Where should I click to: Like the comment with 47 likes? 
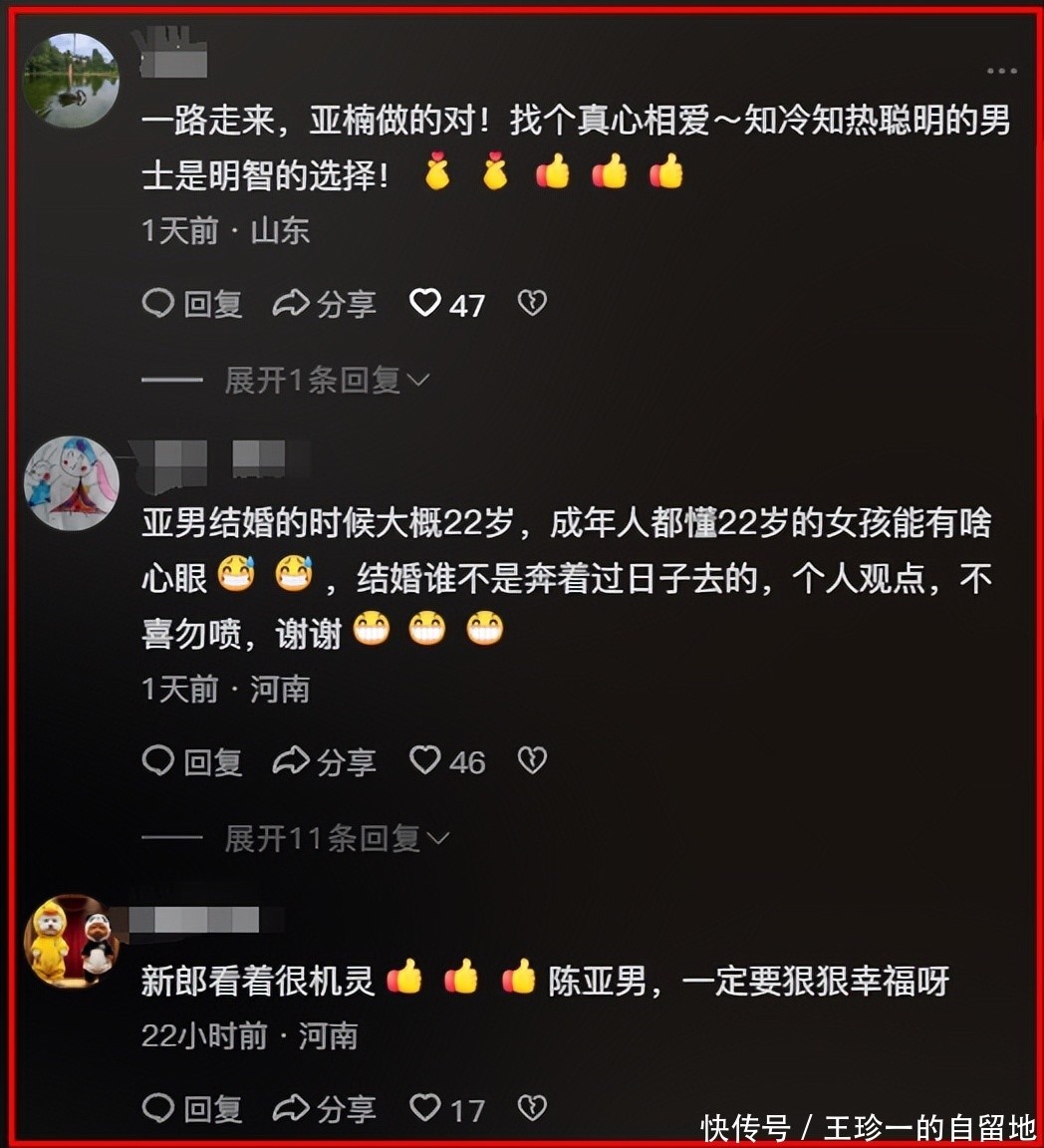point(426,303)
